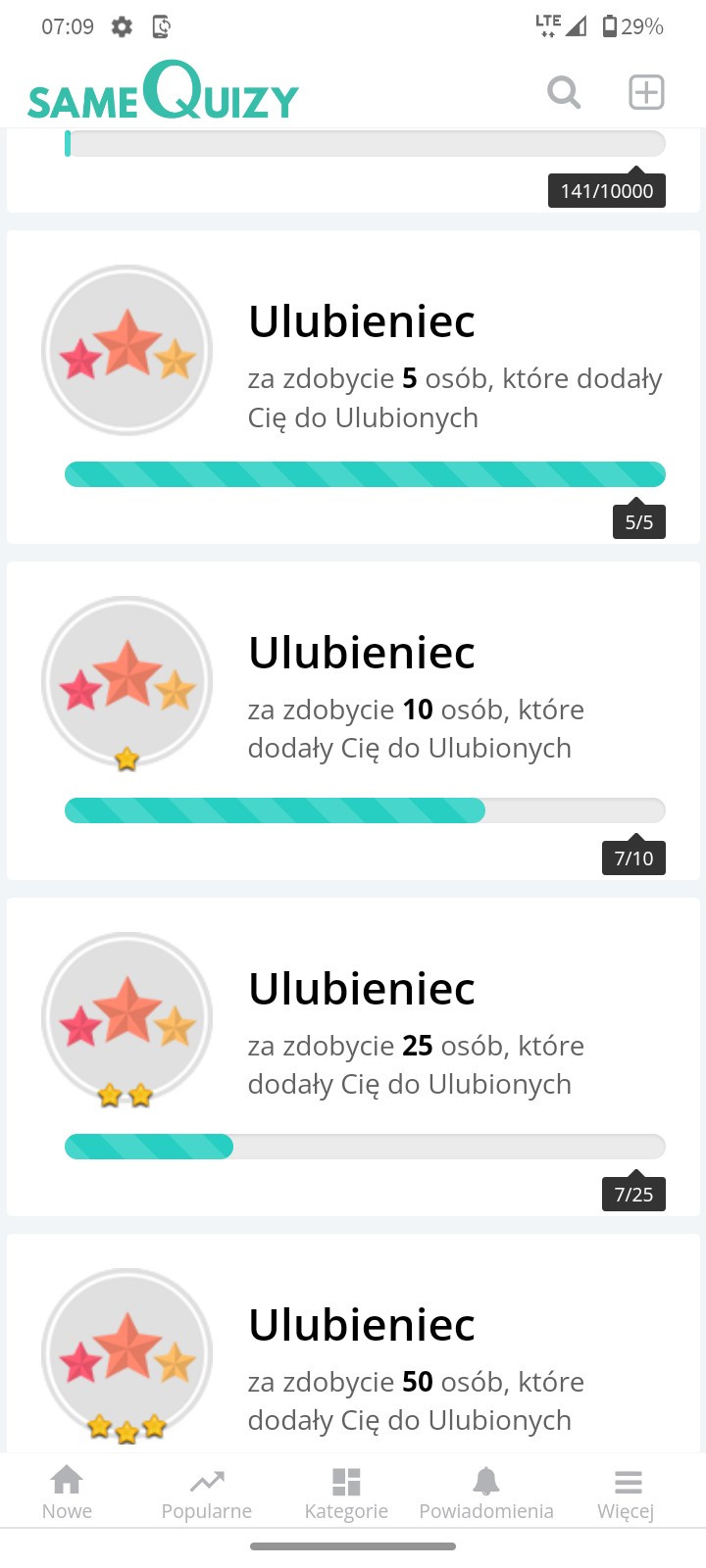
Task: Switch to the Nowe tab
Action: [x=67, y=1493]
